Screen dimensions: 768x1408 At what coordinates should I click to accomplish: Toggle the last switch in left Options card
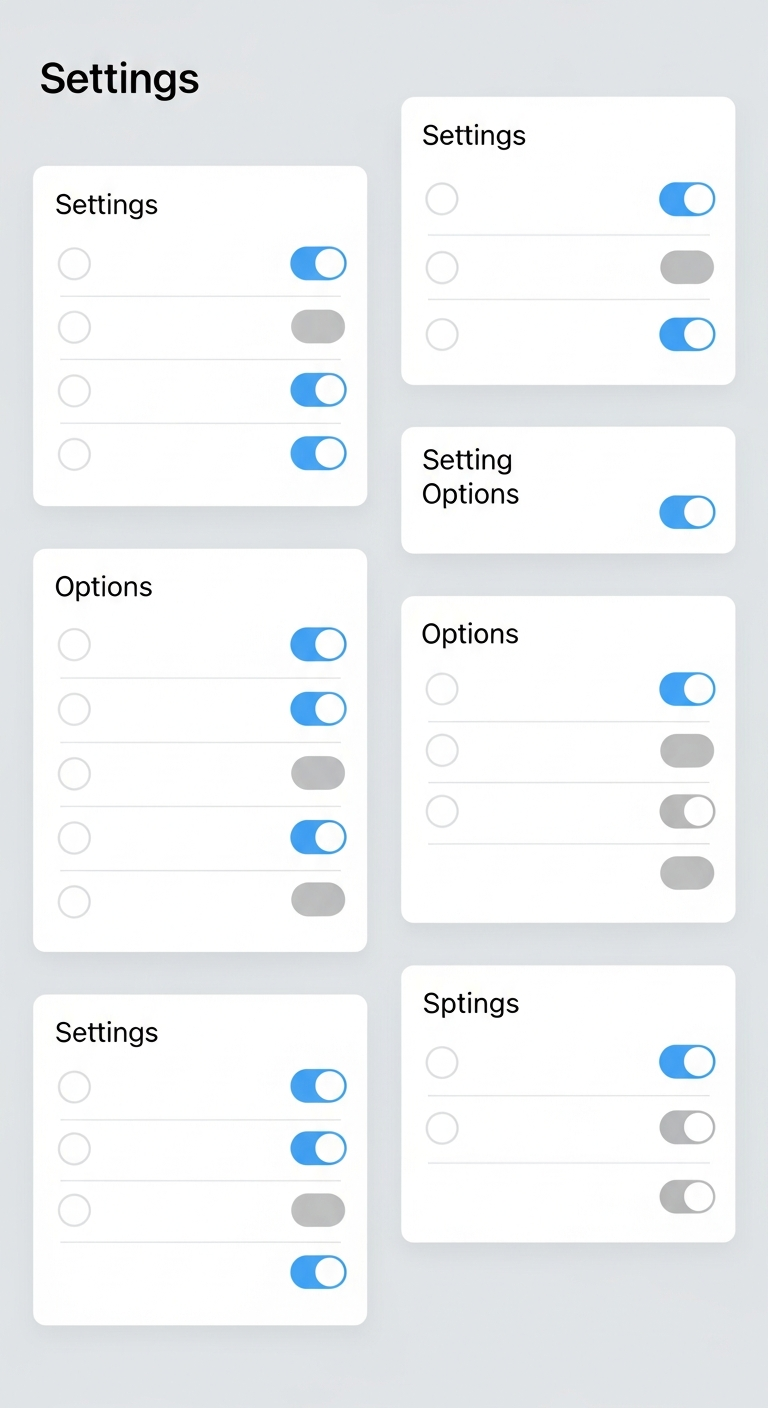coord(317,899)
